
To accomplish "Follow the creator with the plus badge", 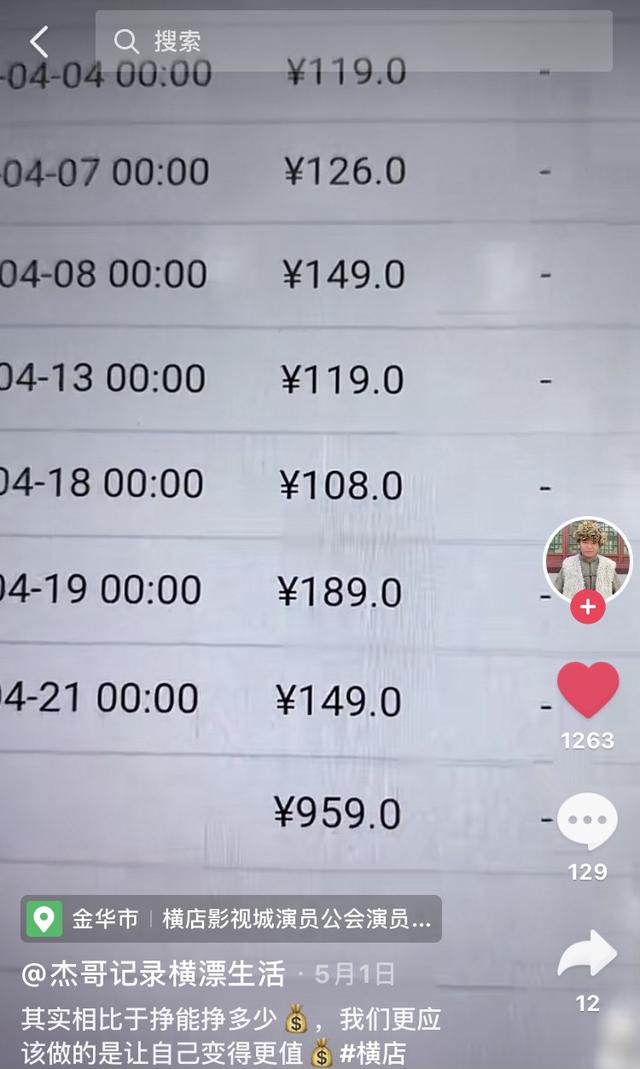I will point(588,607).
